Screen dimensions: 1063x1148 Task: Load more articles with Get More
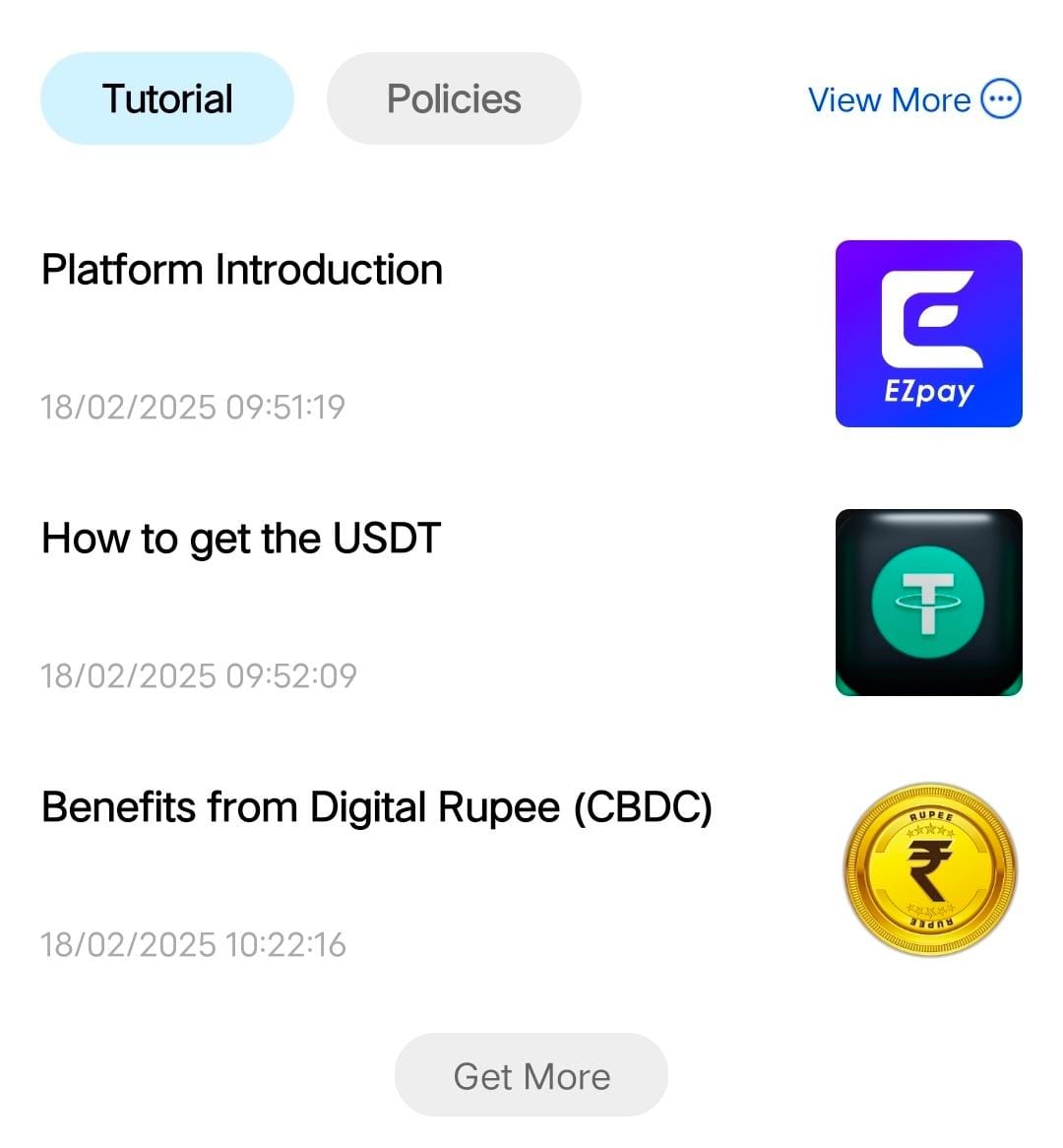[531, 1075]
